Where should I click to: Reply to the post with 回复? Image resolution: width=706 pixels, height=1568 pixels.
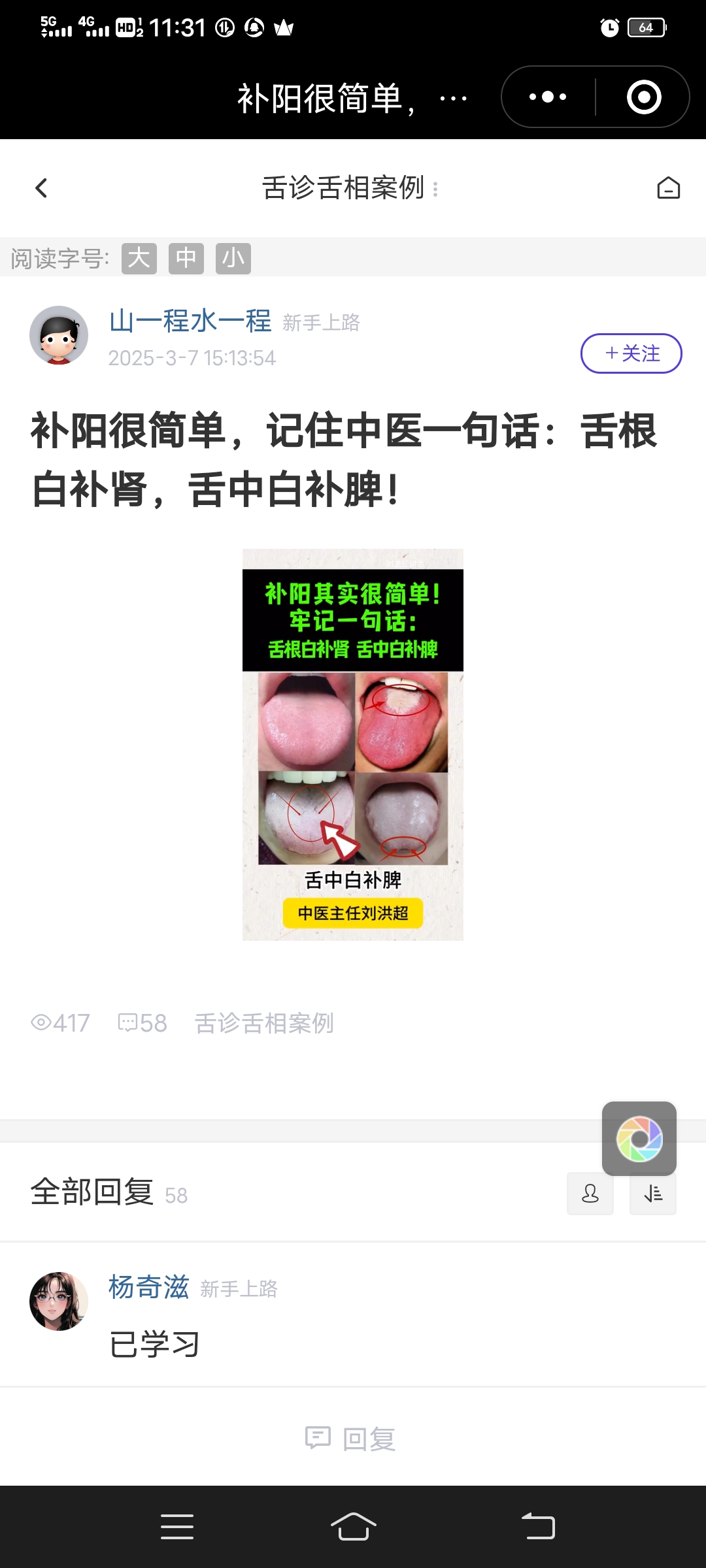pyautogui.click(x=352, y=1439)
